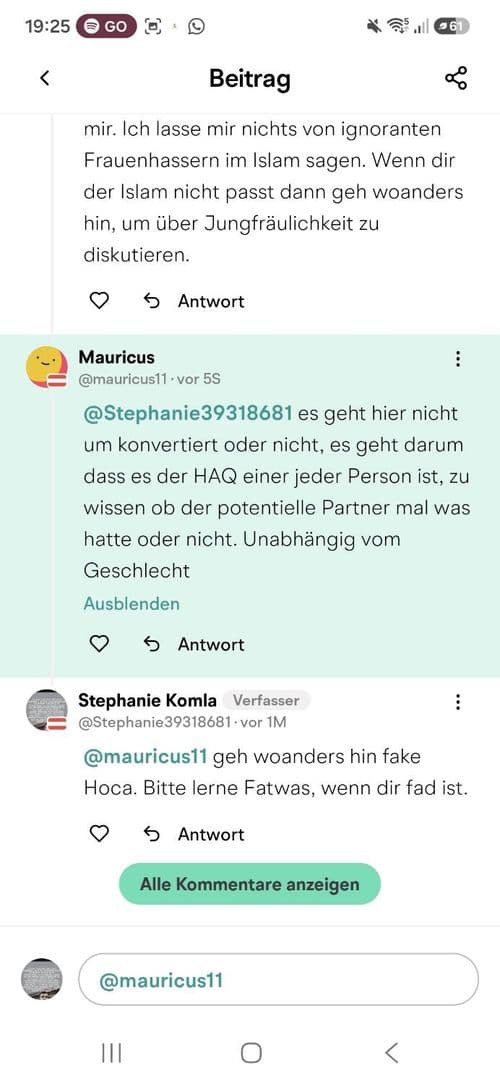500x1084 pixels.
Task: Open the recent apps overview
Action: [x=111, y=1052]
